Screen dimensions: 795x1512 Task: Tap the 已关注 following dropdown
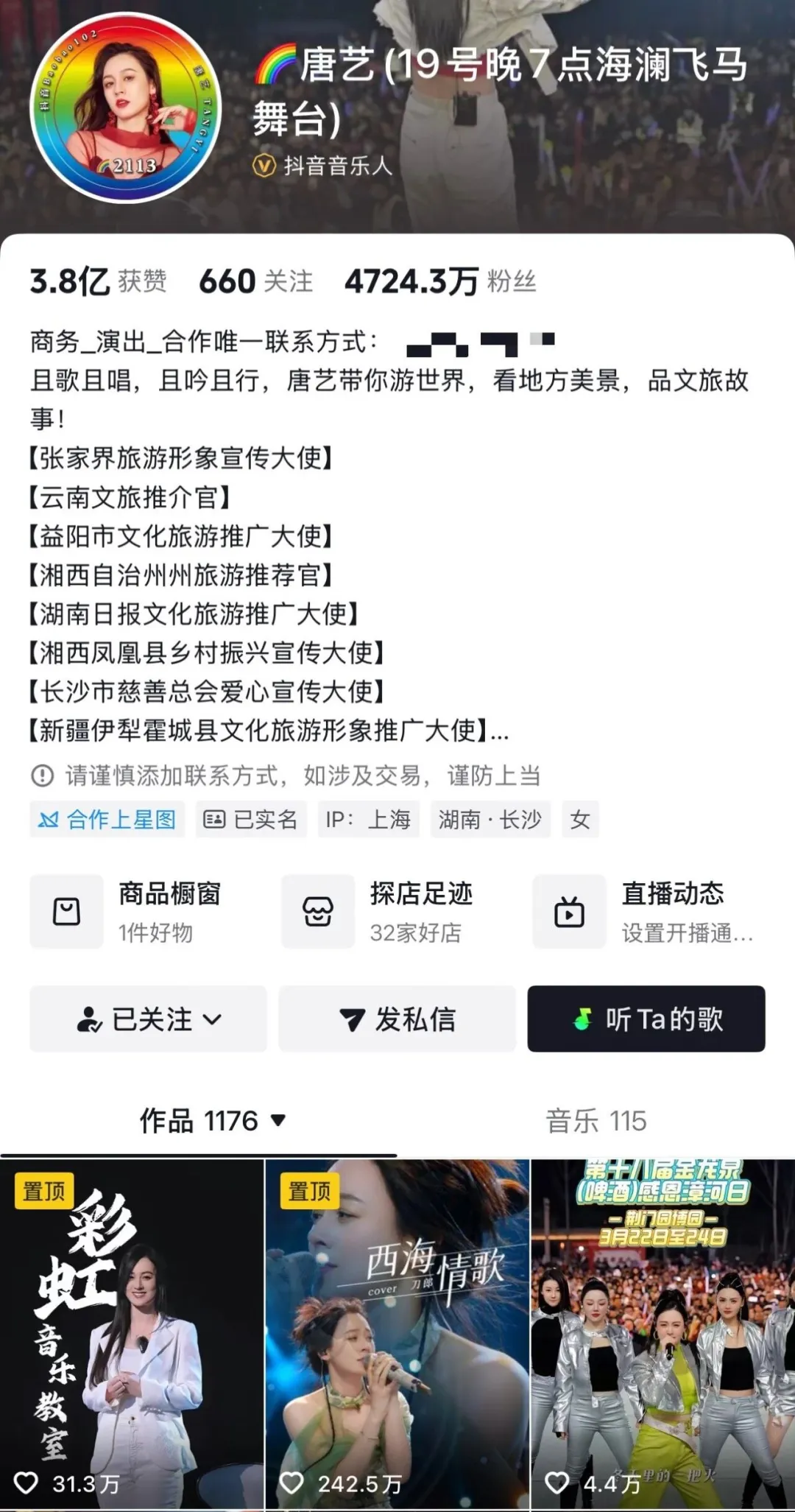(x=148, y=1019)
